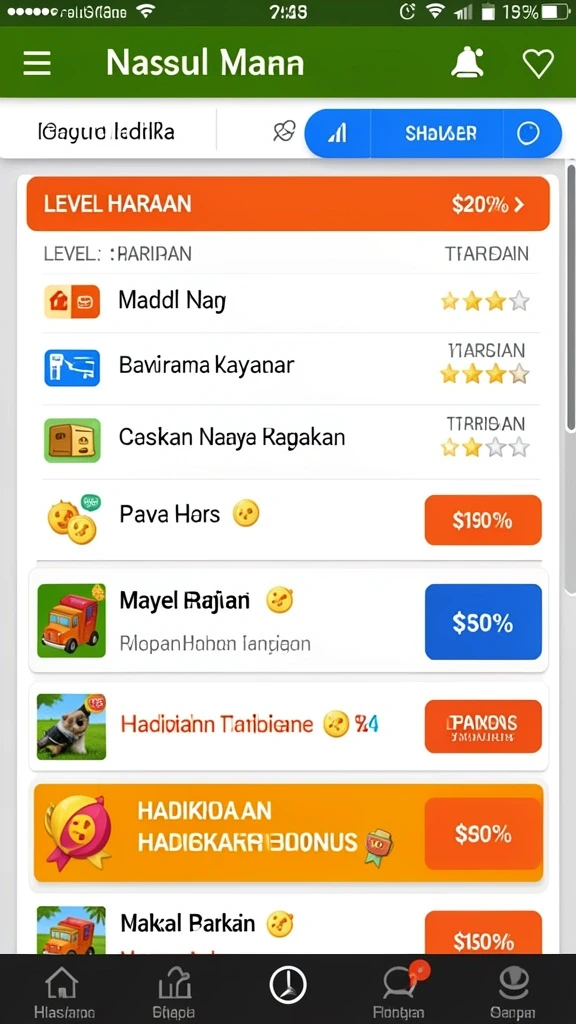Tap the $50% button on the bonus banner
Image resolution: width=576 pixels, height=1024 pixels.
(483, 833)
